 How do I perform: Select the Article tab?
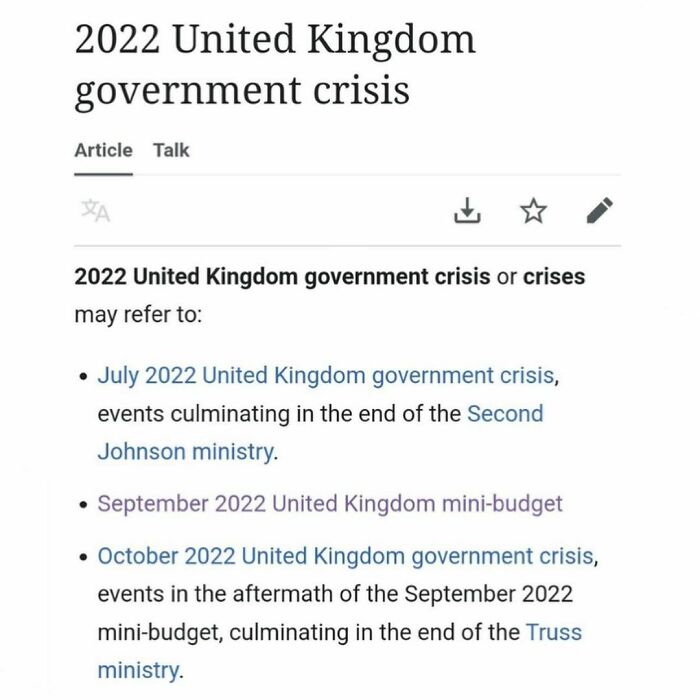(103, 150)
